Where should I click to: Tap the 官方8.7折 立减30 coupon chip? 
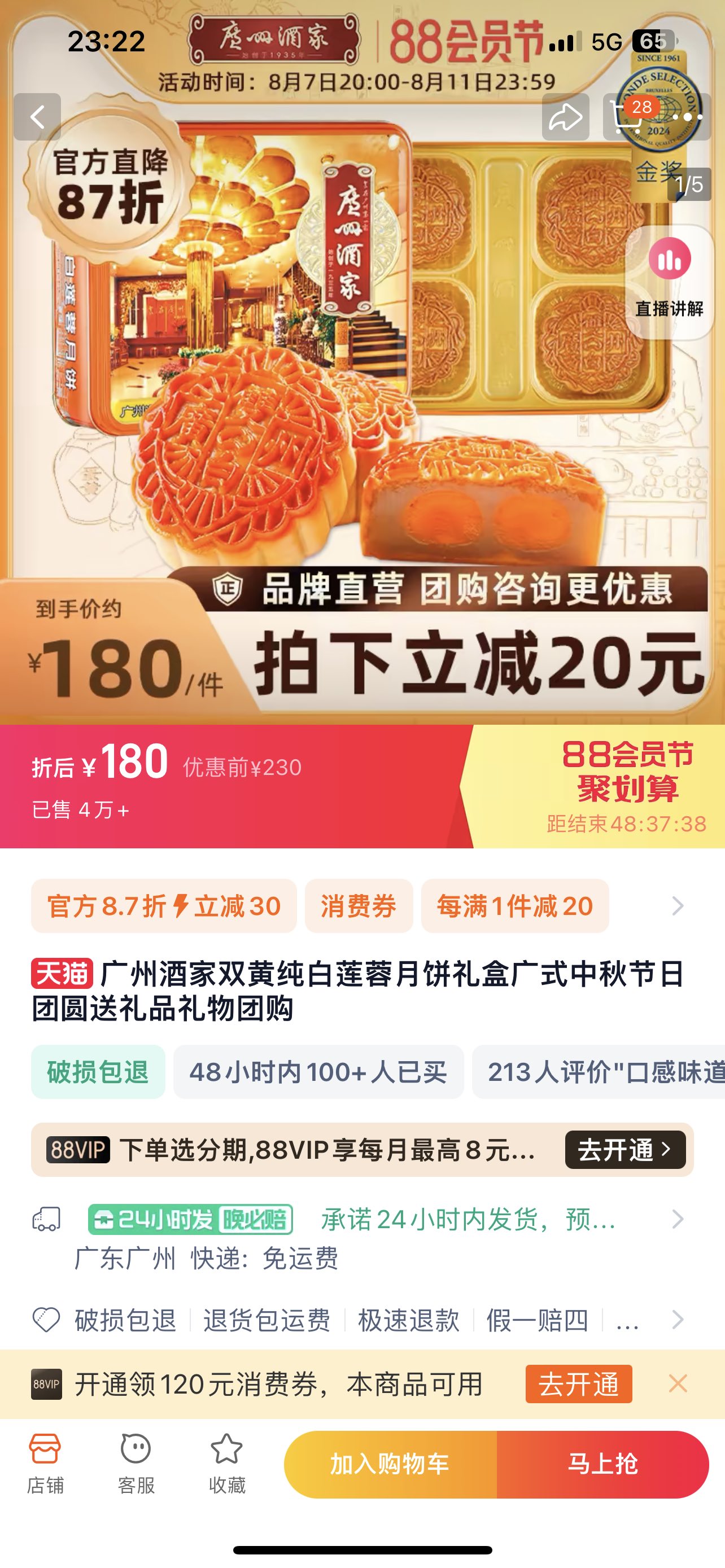coord(164,906)
